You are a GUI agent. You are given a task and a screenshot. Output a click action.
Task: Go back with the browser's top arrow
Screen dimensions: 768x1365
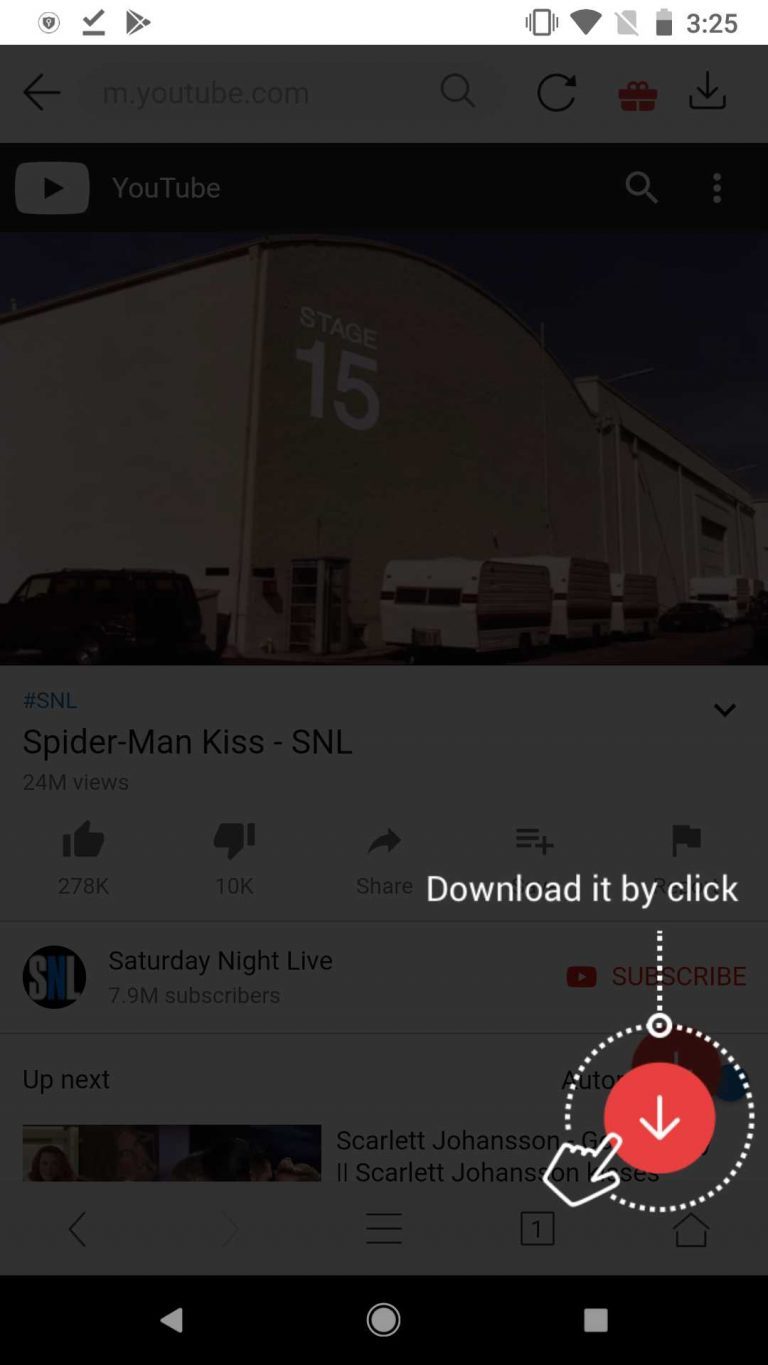click(42, 93)
